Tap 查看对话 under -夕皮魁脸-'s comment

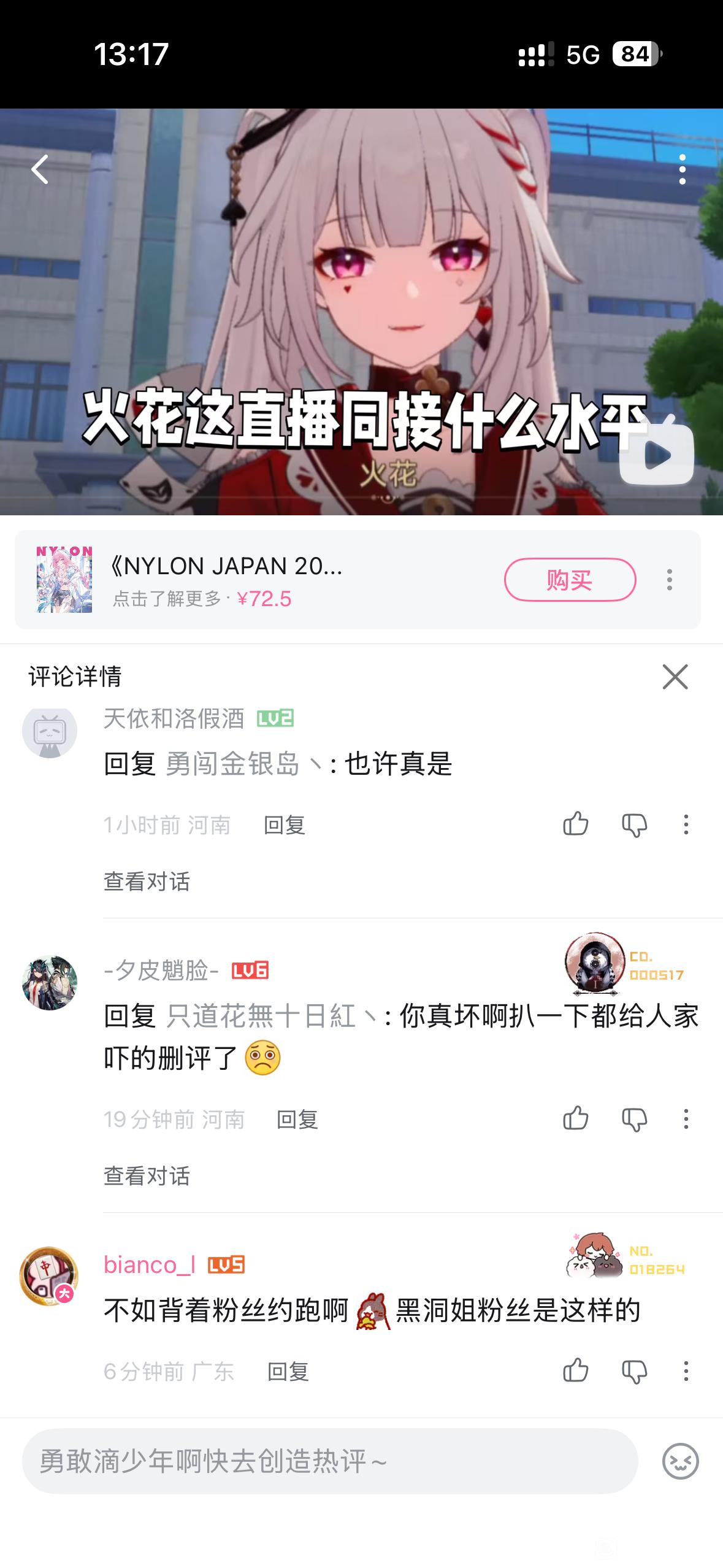[147, 1176]
